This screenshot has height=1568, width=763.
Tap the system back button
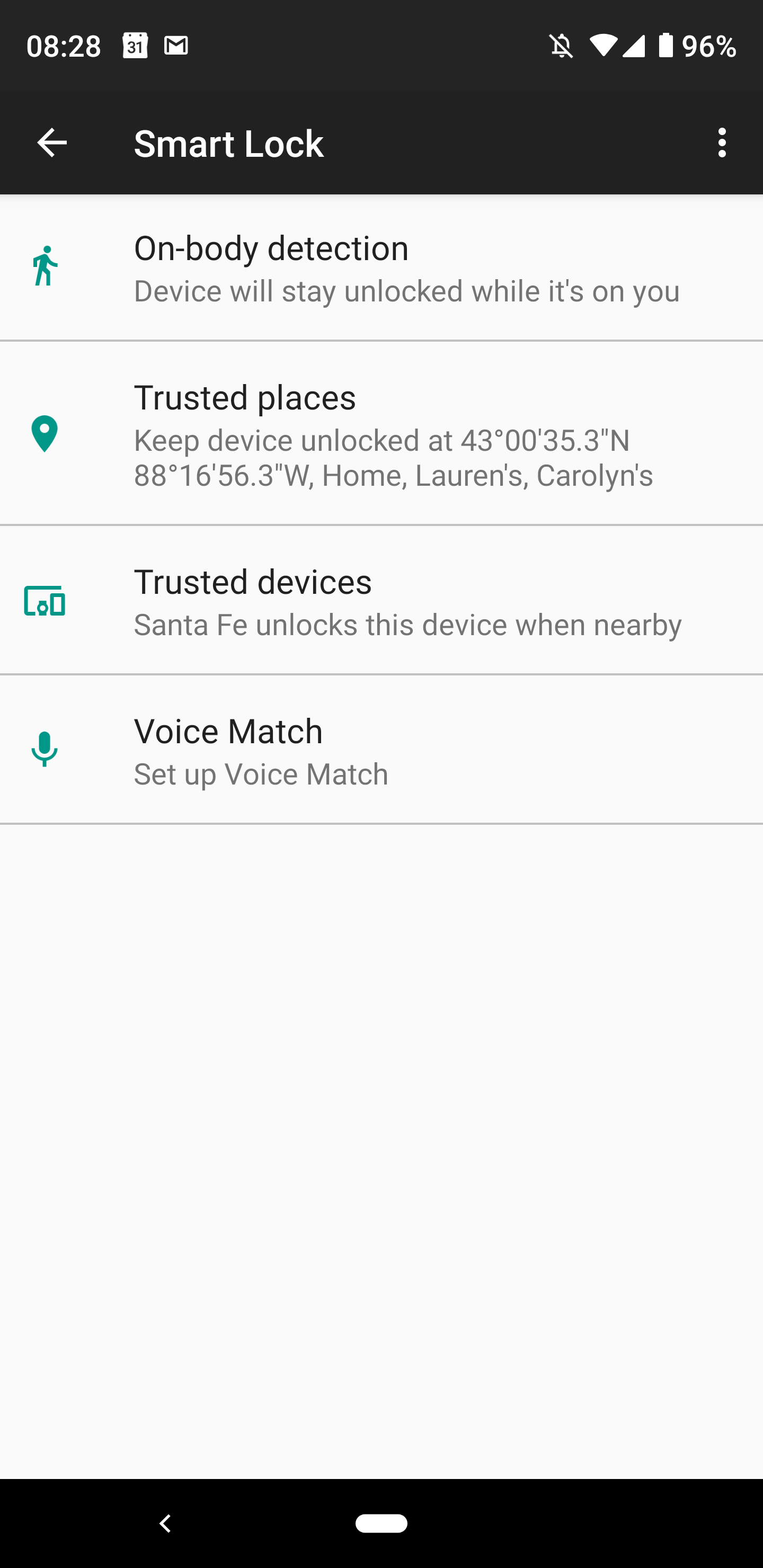pyautogui.click(x=165, y=1524)
